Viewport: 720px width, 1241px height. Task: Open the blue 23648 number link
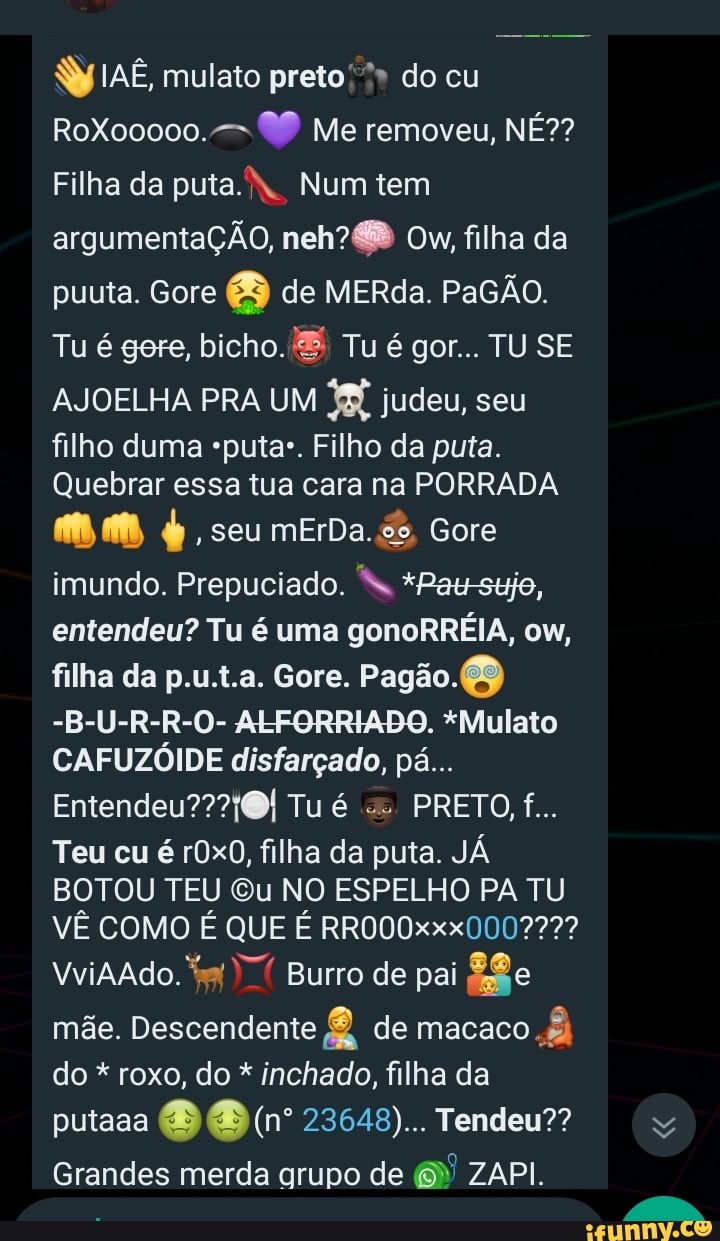(x=346, y=1118)
